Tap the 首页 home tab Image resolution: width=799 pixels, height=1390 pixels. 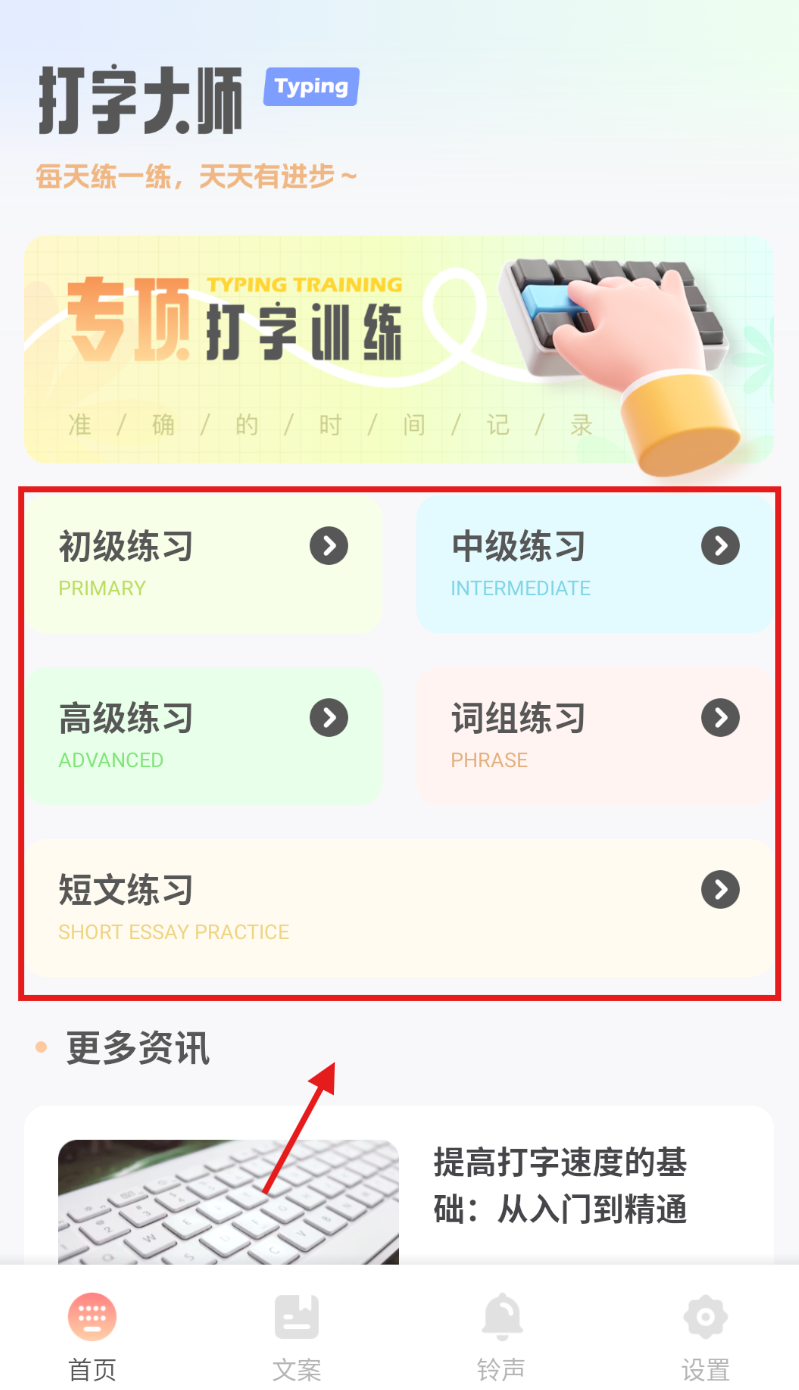click(x=92, y=1335)
